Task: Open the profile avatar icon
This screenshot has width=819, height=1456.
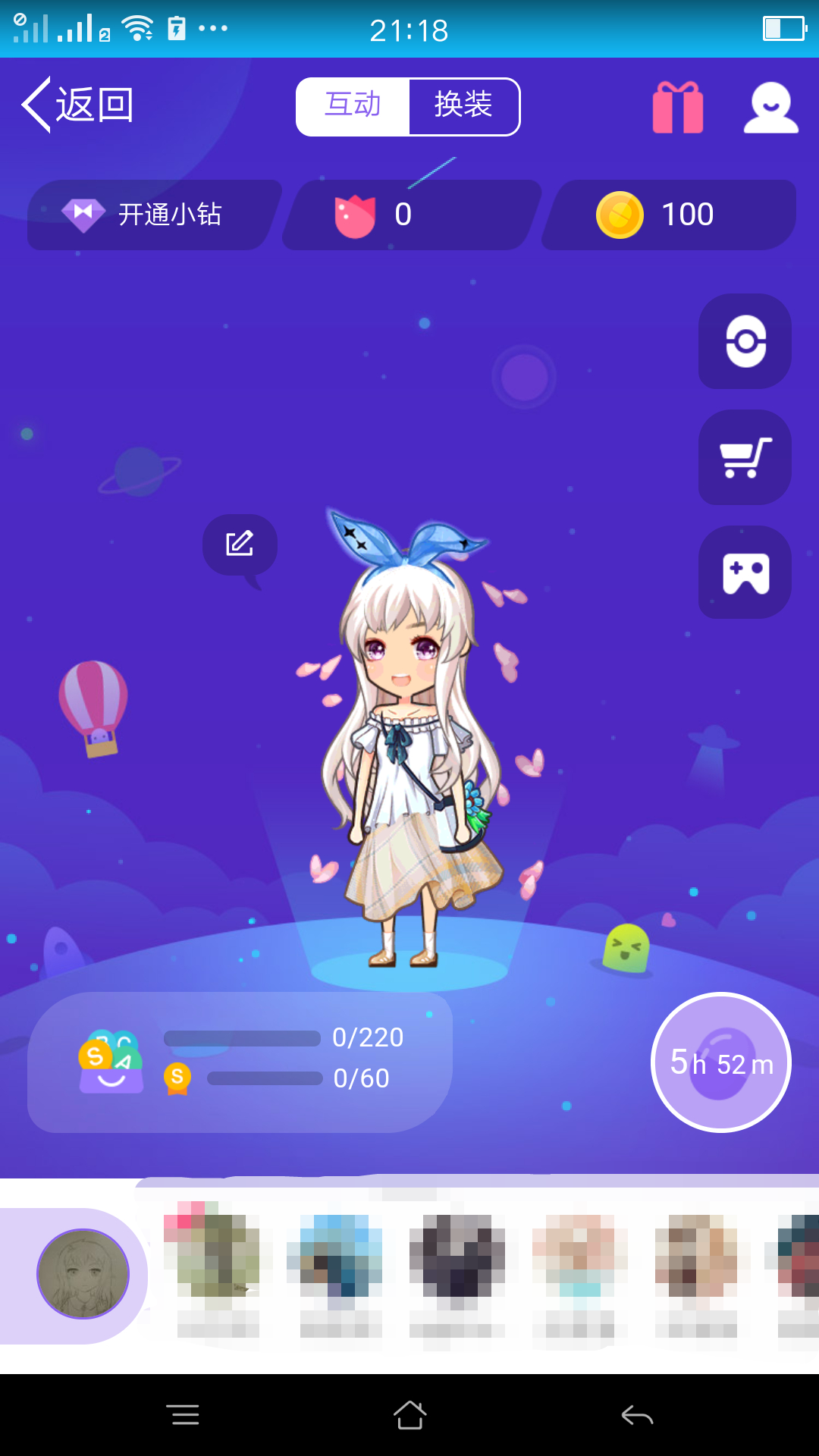Action: [770, 108]
